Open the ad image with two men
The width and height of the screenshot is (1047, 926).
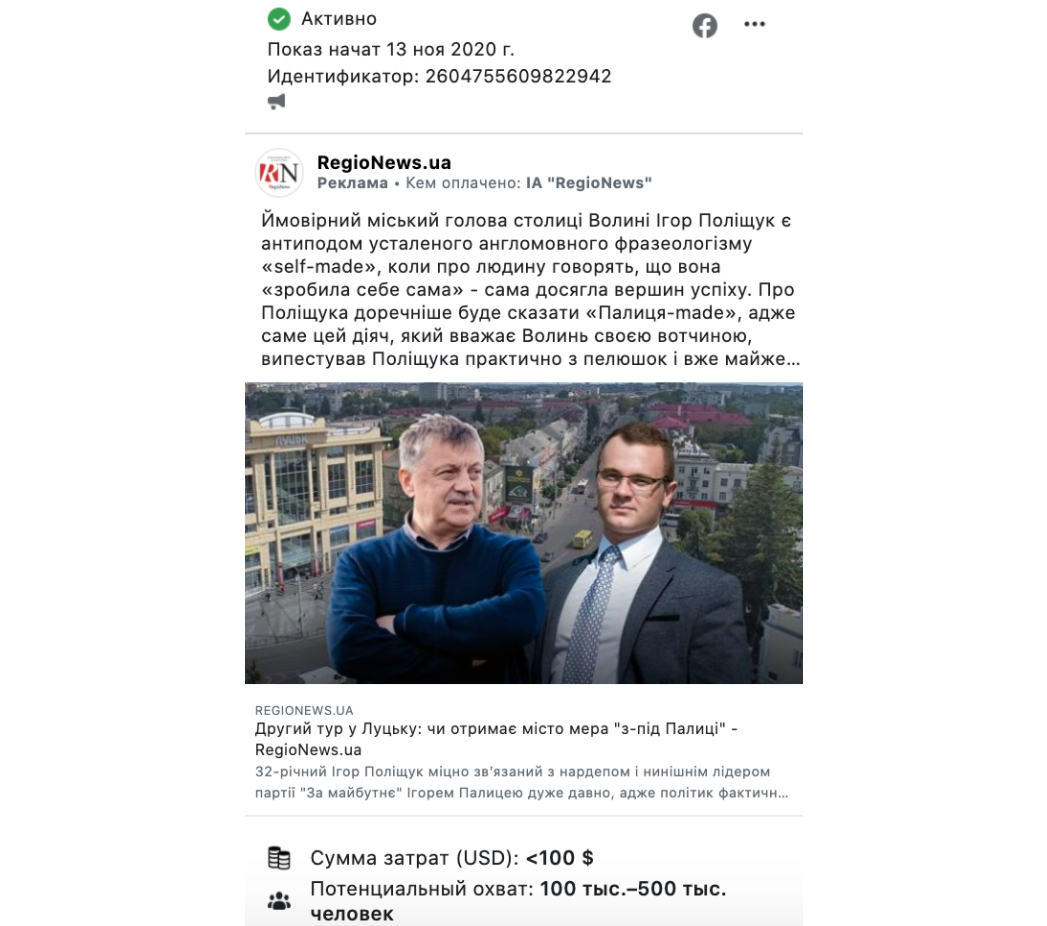point(524,533)
